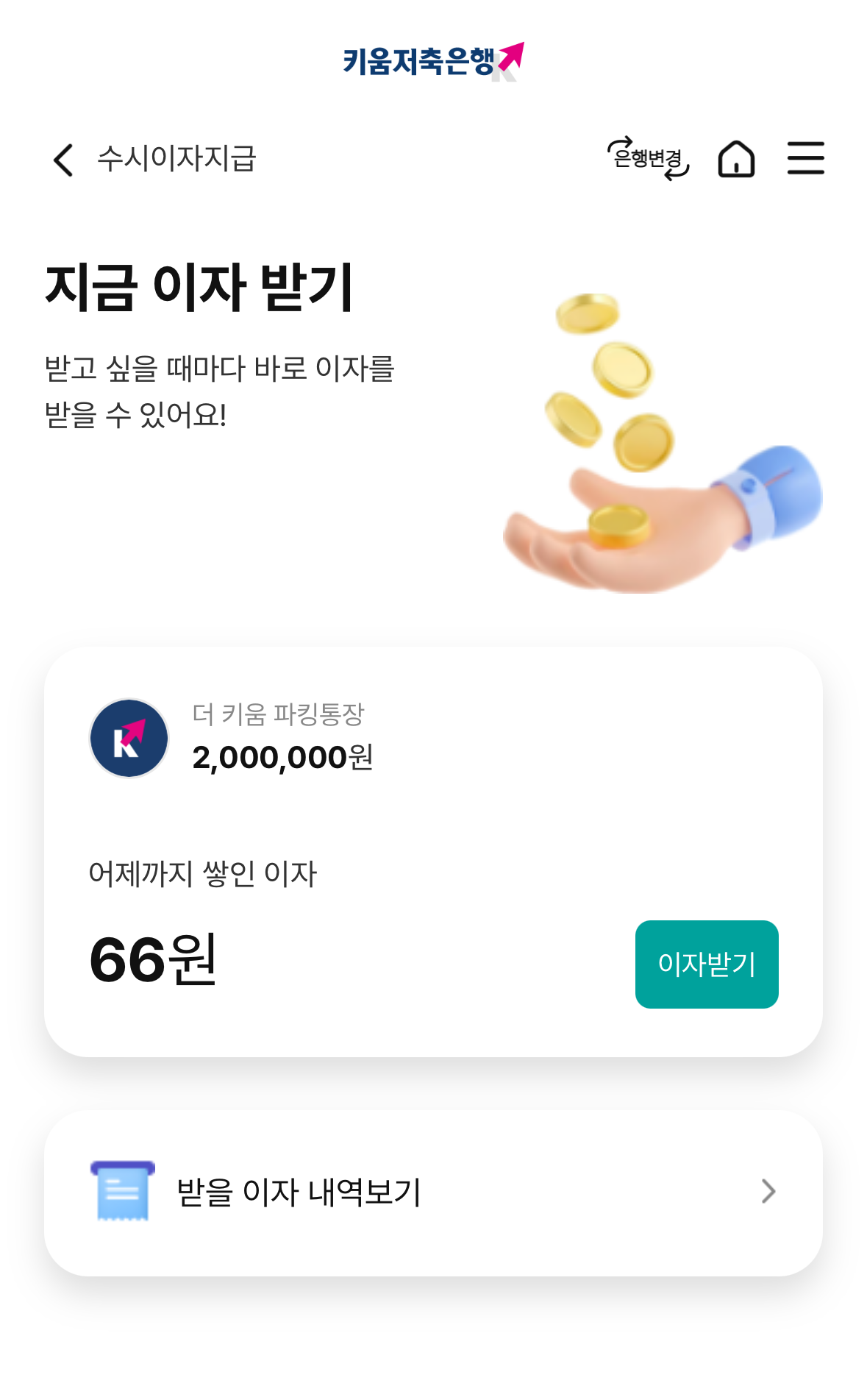Tap the back chevron to collapse this page
Viewport: 867px width, 1400px height.
pos(63,160)
